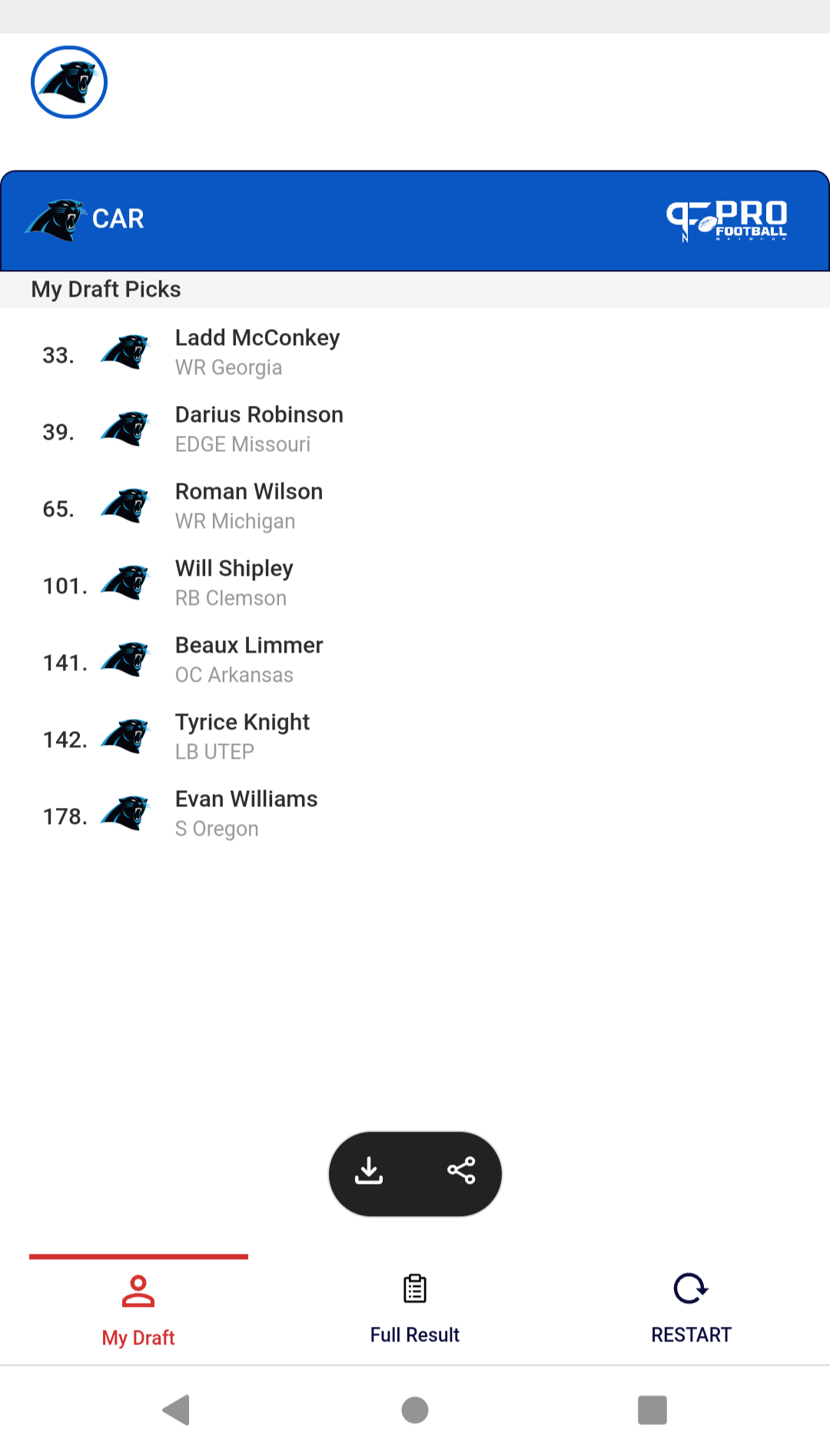View Roman Wilson pick
This screenshot has height=1456, width=830.
[x=415, y=507]
